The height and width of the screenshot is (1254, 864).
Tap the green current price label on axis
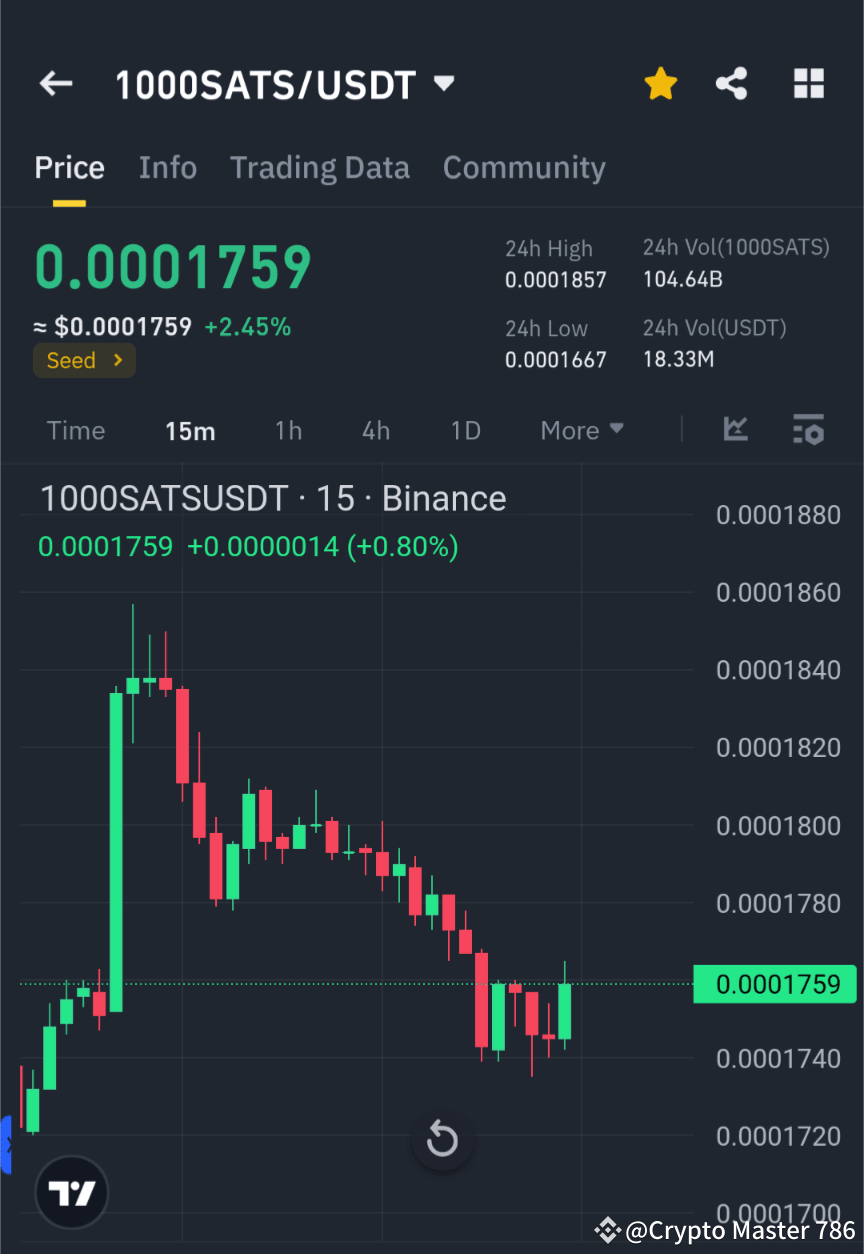coord(775,984)
